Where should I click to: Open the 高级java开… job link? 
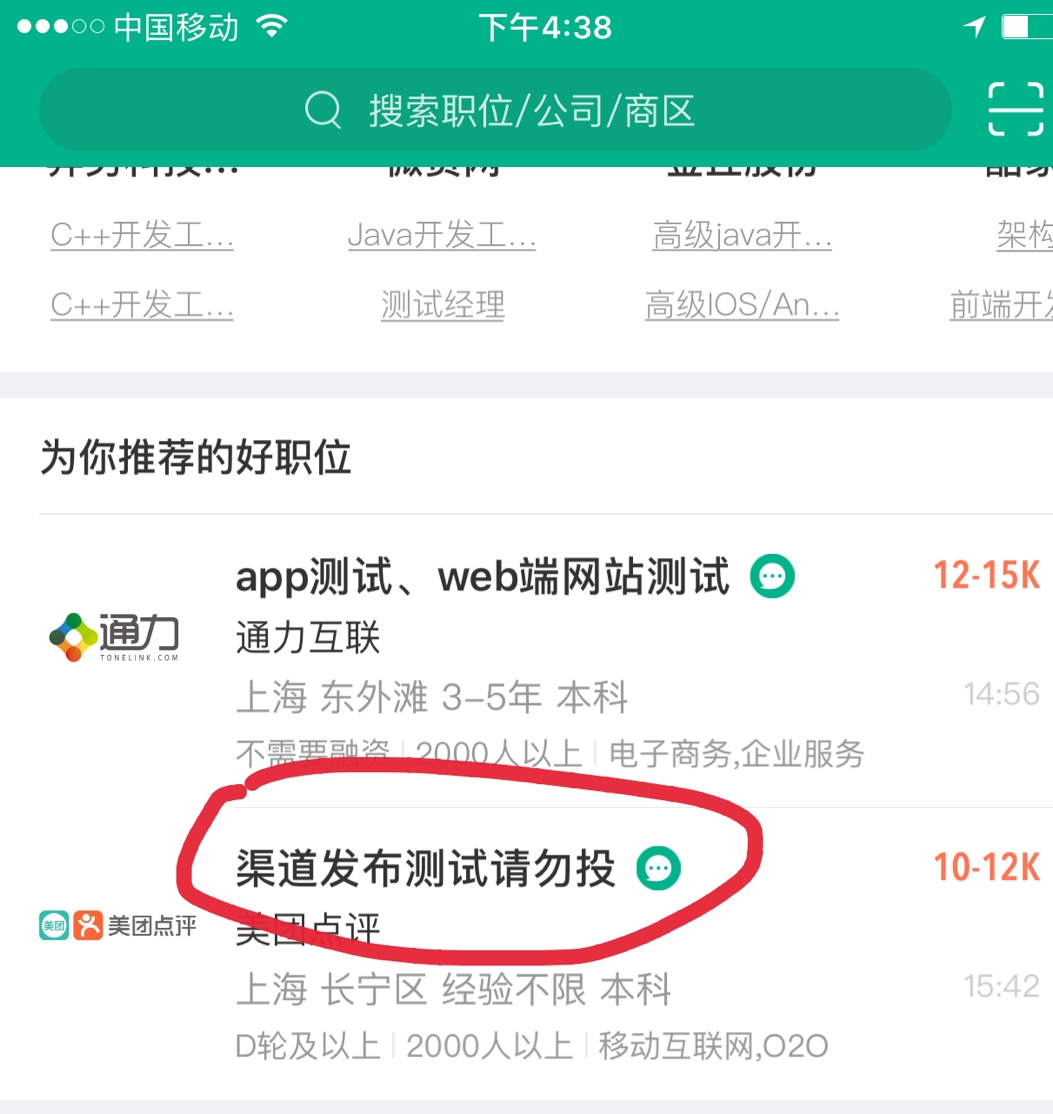tap(741, 236)
